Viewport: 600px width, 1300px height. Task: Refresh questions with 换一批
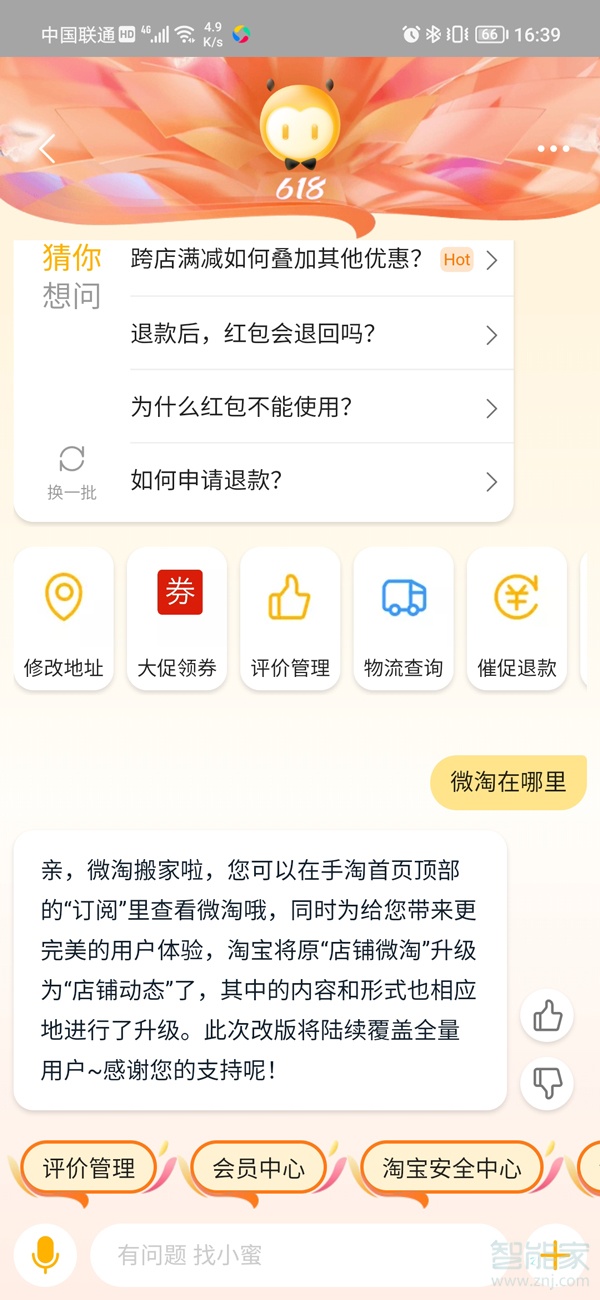pos(72,472)
